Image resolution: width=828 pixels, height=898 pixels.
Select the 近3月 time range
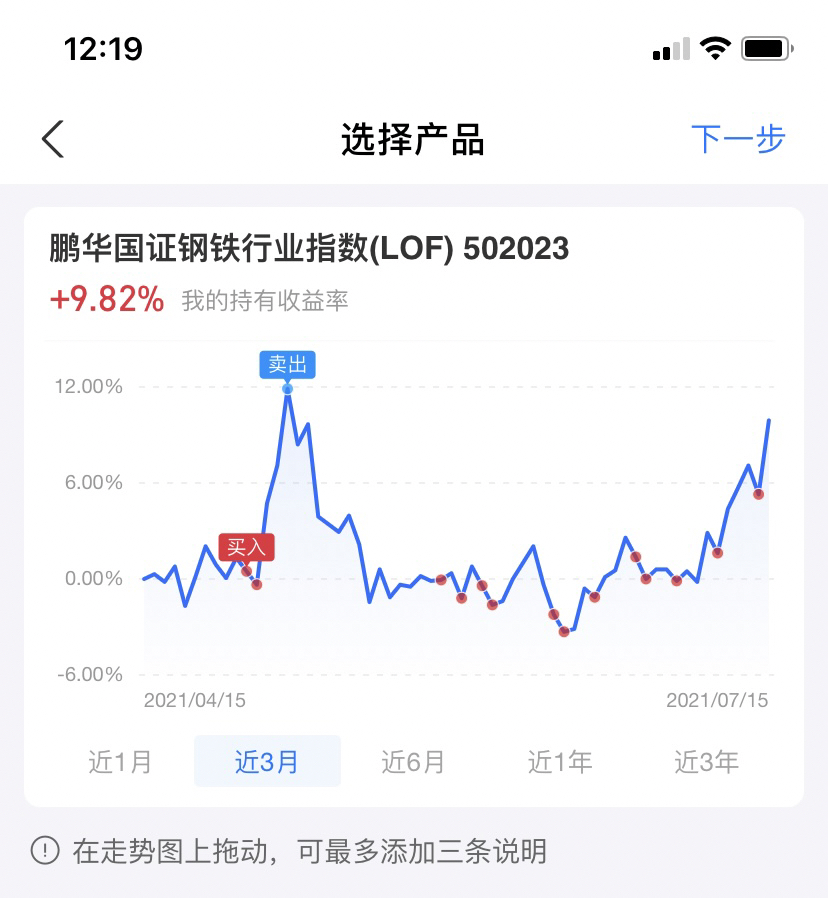coord(267,762)
